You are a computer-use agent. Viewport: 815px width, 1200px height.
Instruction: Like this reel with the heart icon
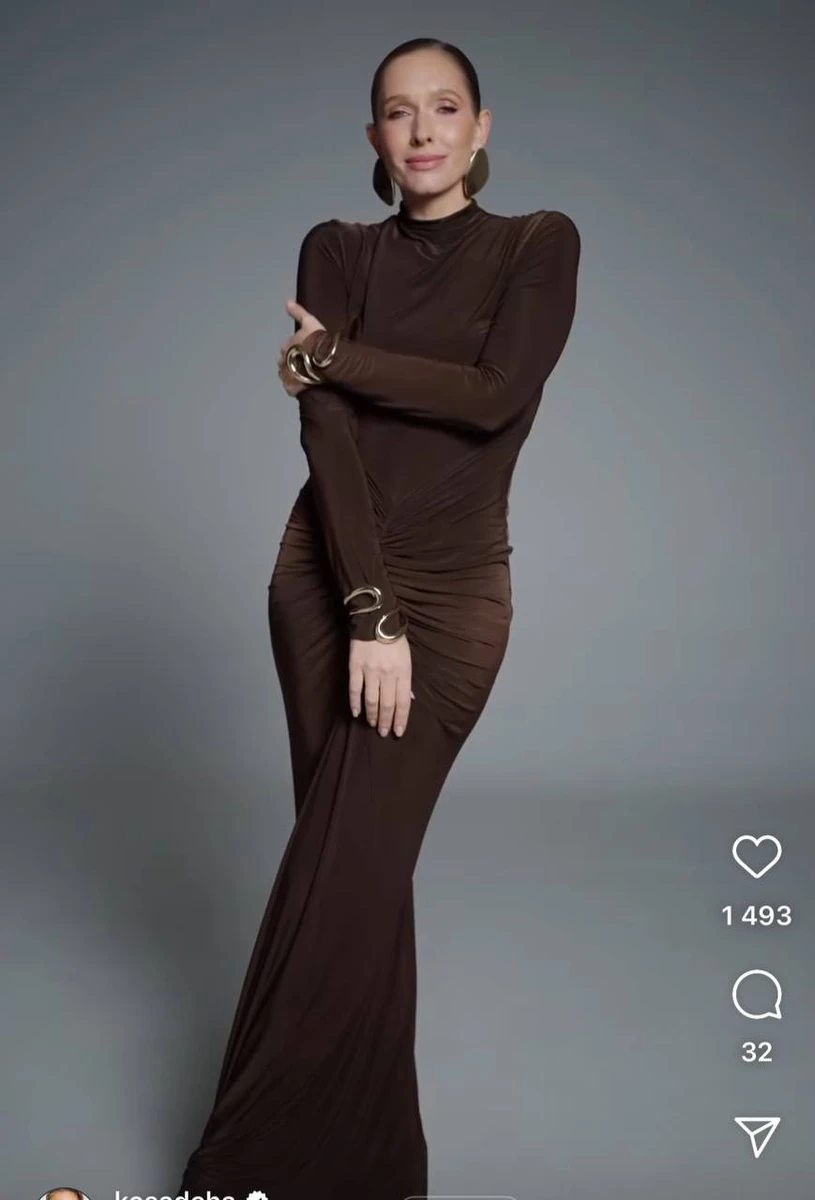756,857
